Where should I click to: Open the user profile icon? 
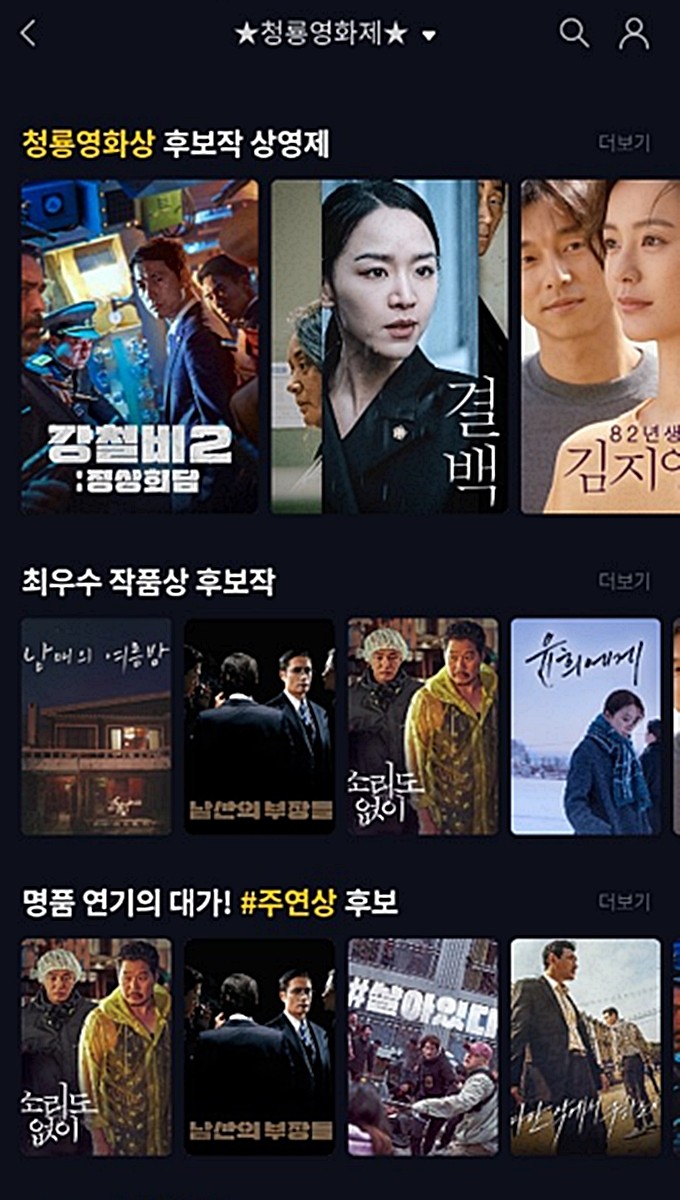point(634,34)
